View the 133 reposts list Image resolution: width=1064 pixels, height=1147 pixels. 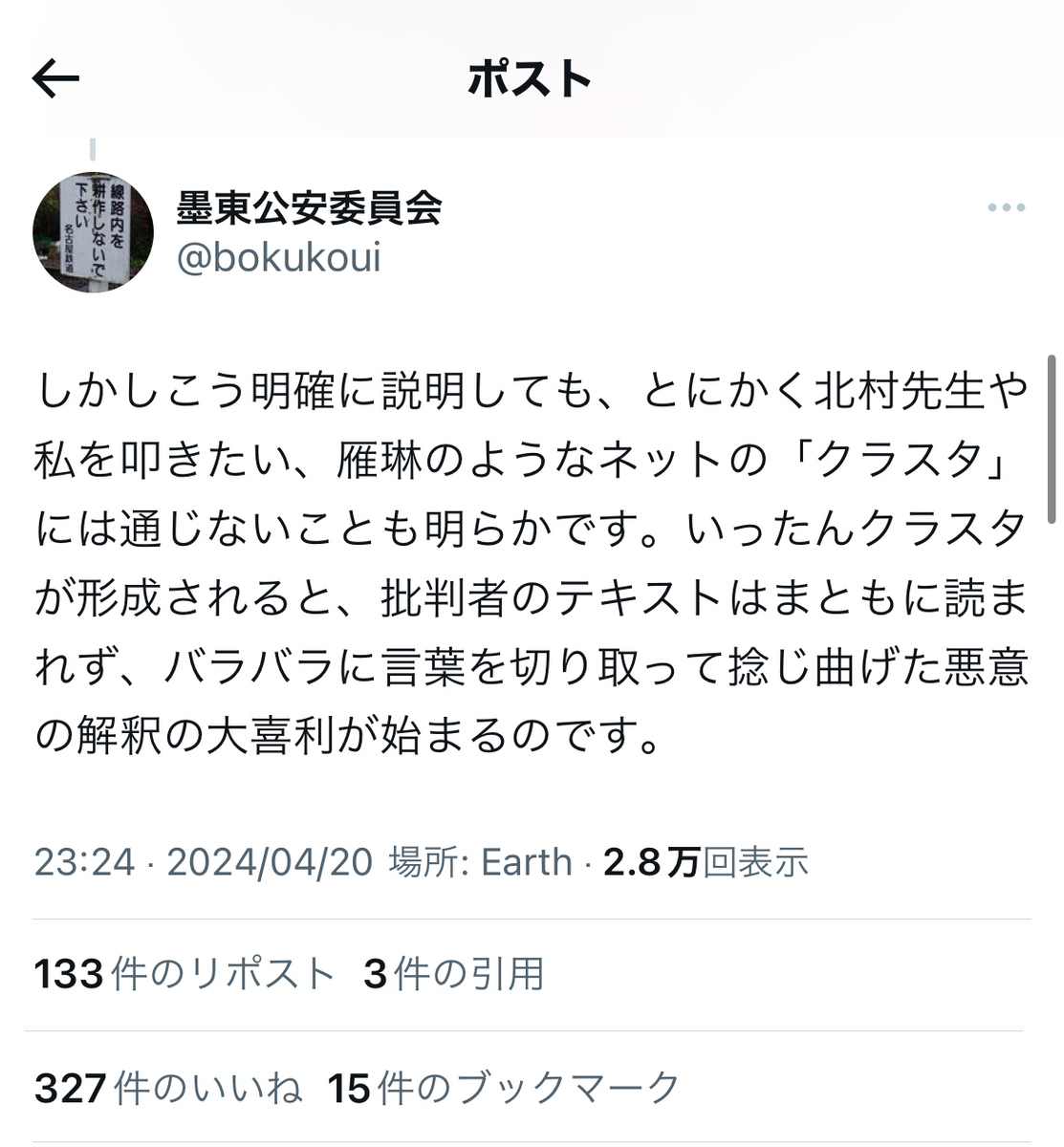pos(185,974)
